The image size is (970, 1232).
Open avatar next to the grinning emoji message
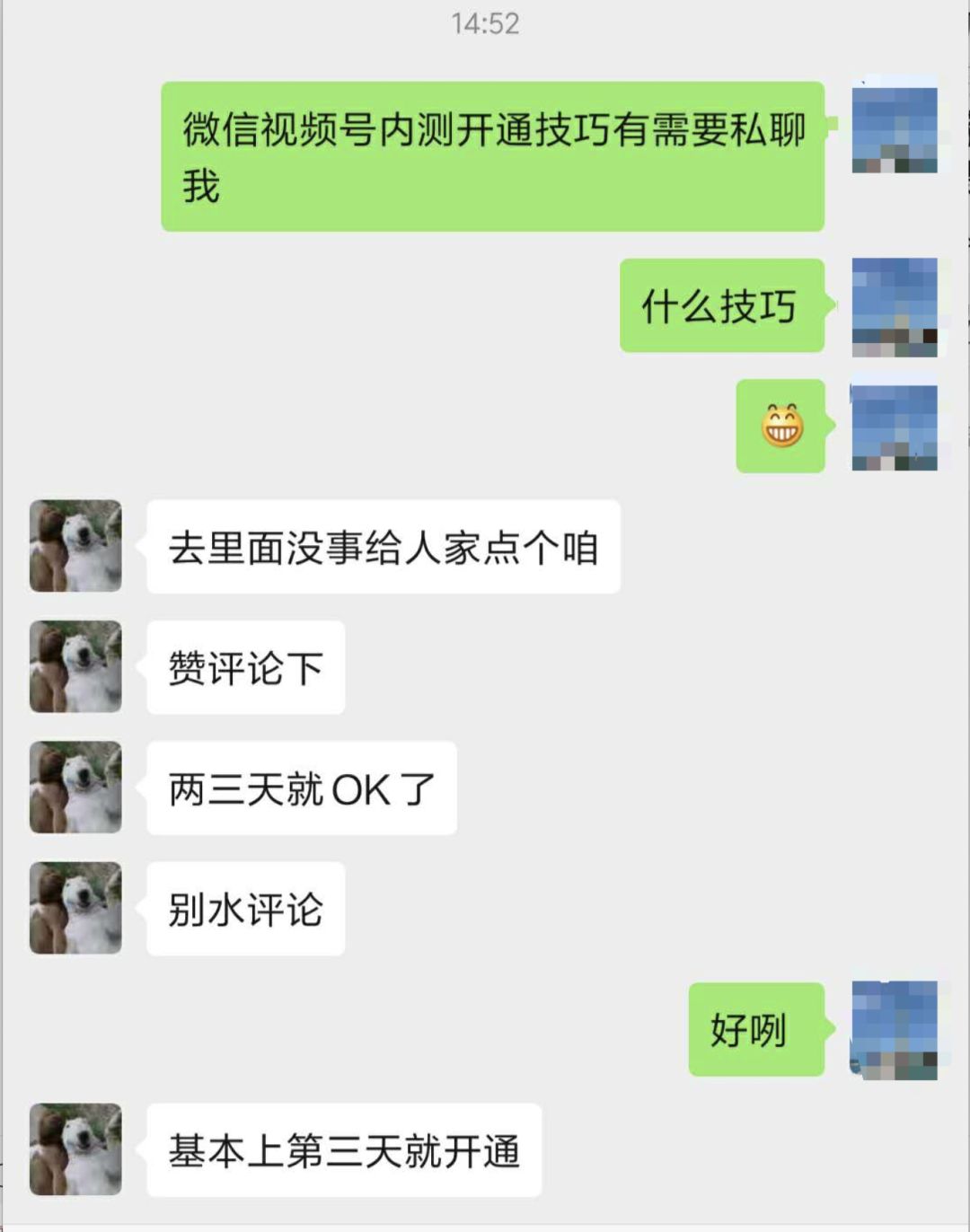pyautogui.click(x=895, y=427)
